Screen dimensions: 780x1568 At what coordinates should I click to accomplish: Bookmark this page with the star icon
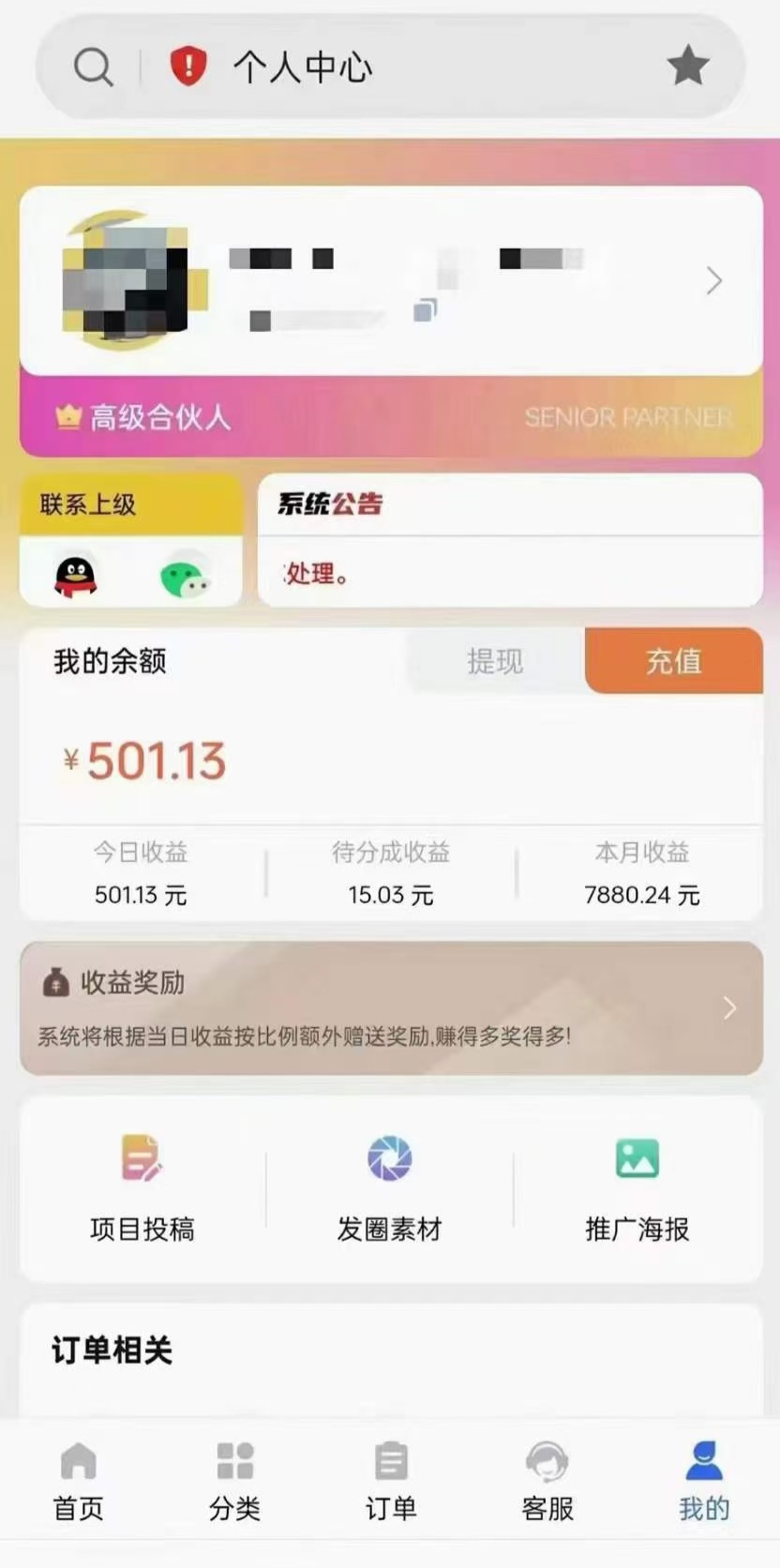[x=687, y=66]
